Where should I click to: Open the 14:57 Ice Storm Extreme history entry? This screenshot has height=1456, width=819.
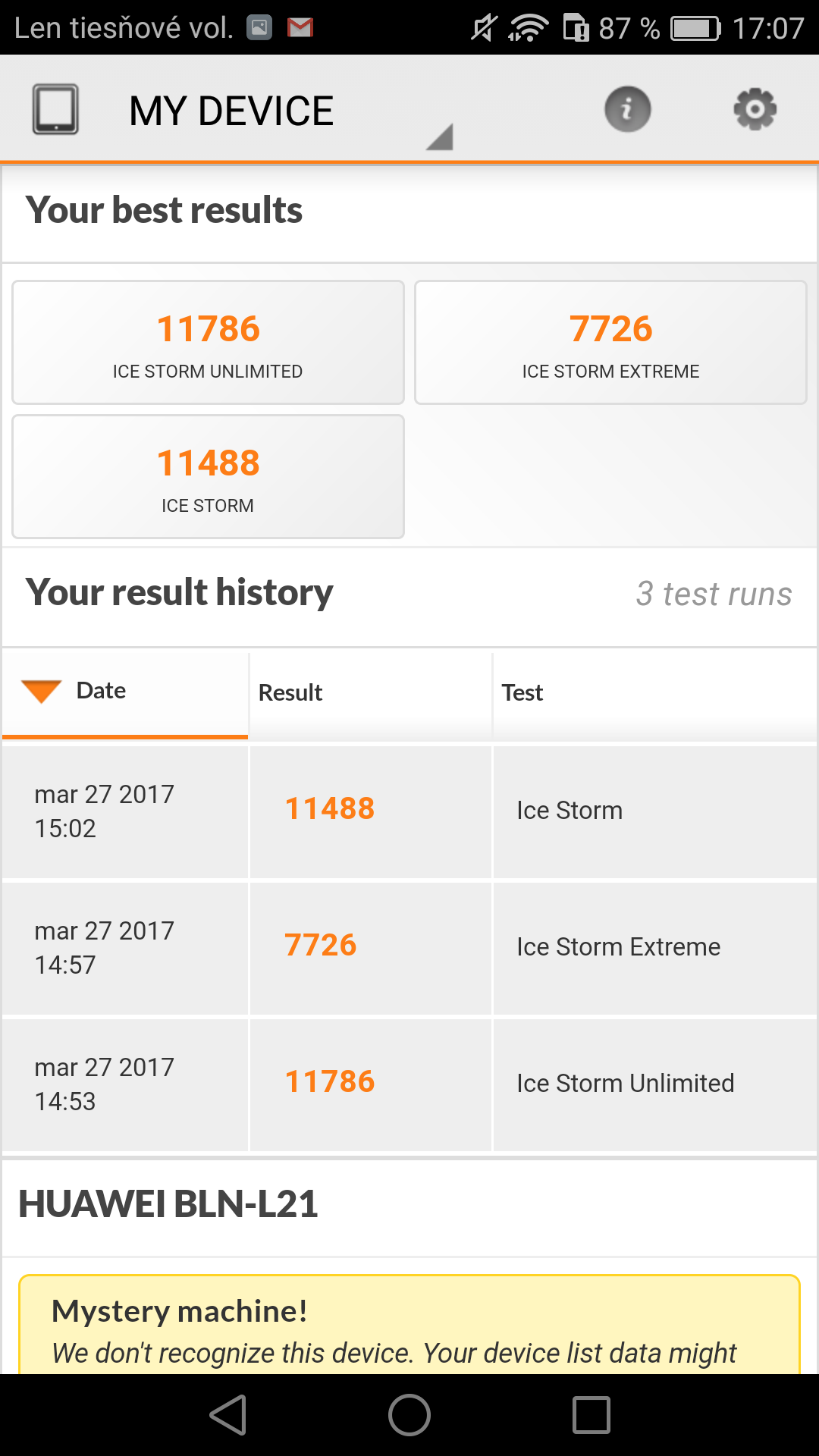coord(409,948)
